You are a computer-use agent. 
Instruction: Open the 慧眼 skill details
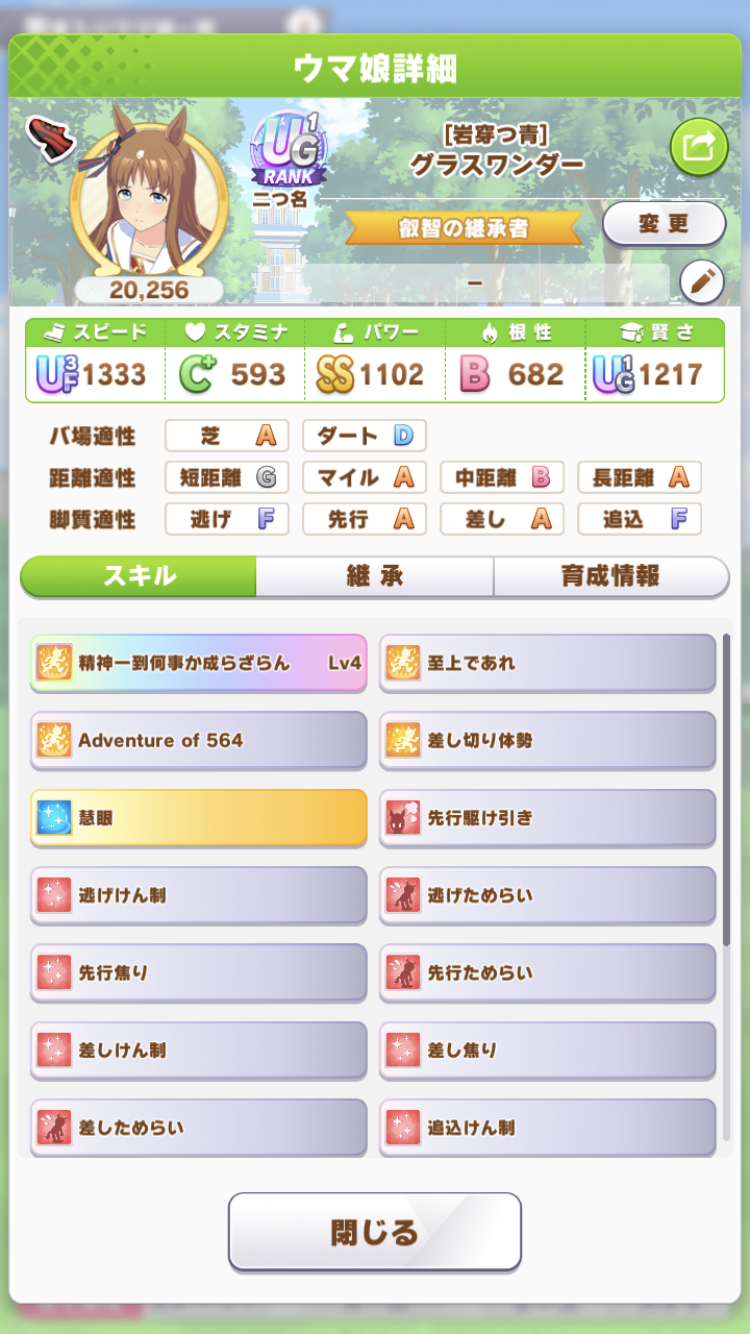[x=198, y=818]
